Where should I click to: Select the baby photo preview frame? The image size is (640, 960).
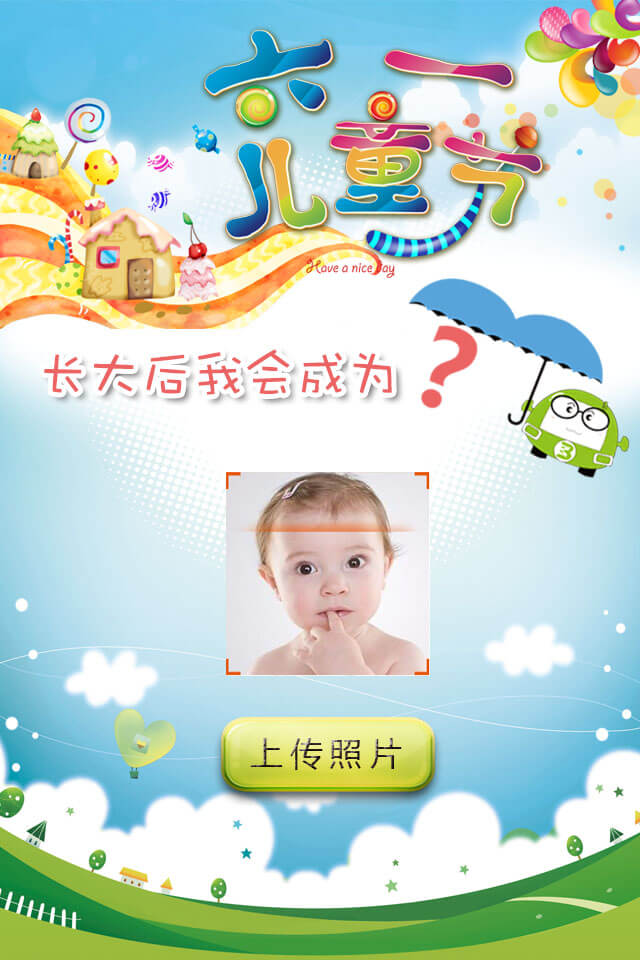[x=327, y=573]
